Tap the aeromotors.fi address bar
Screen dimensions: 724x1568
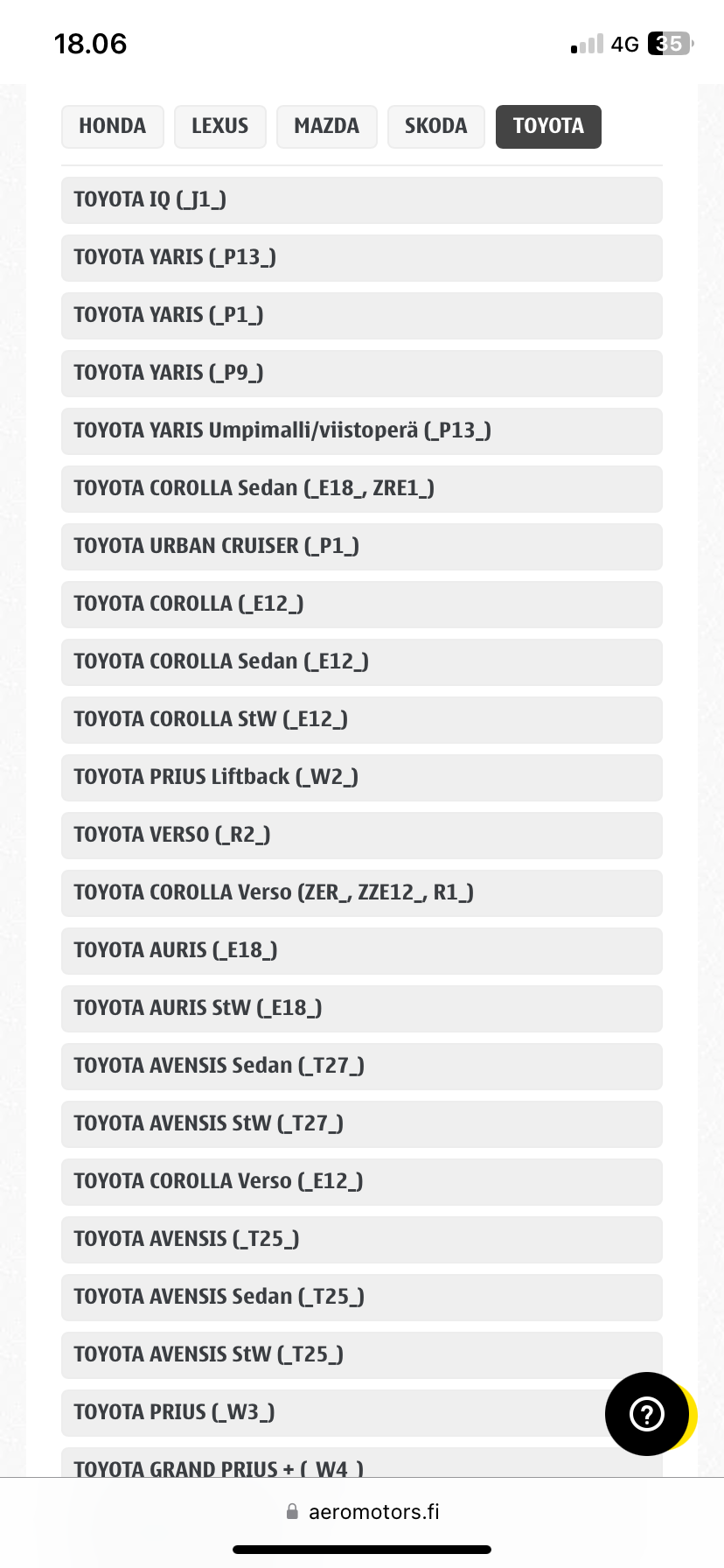point(363,1512)
